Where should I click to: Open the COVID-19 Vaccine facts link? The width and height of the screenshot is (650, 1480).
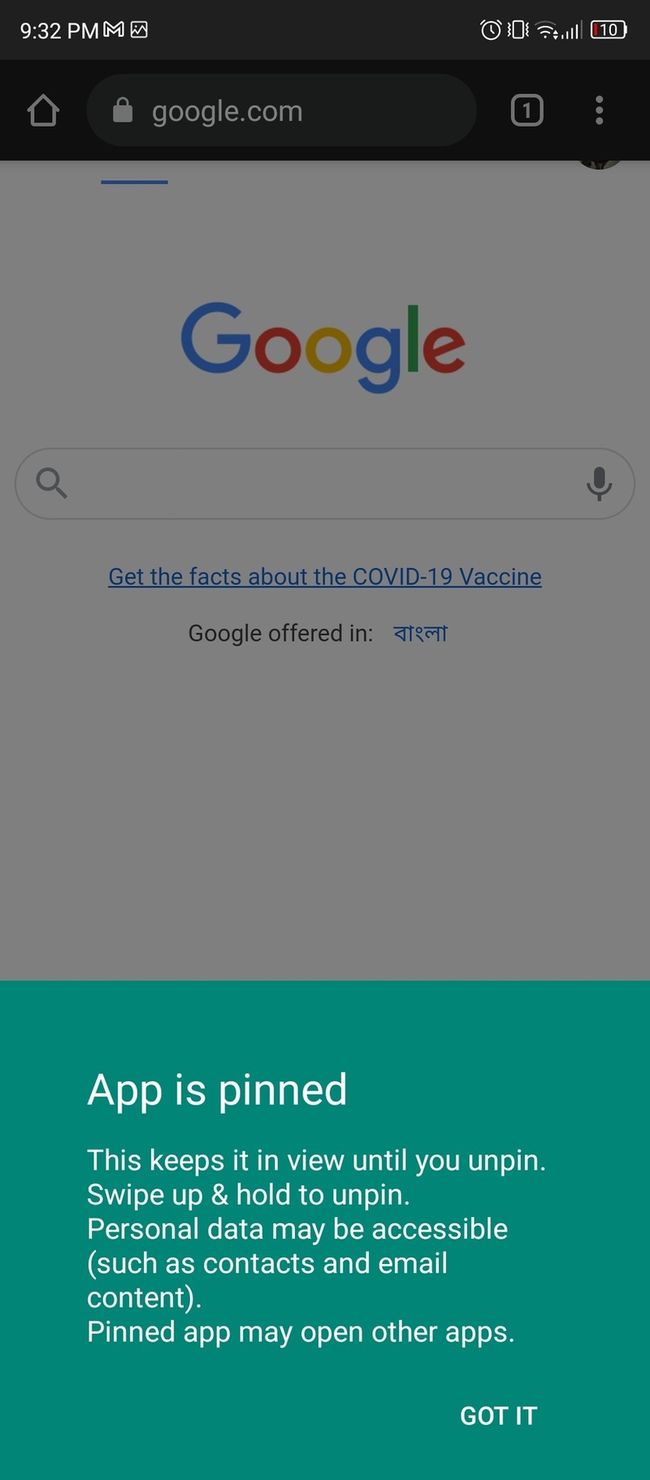[x=325, y=577]
